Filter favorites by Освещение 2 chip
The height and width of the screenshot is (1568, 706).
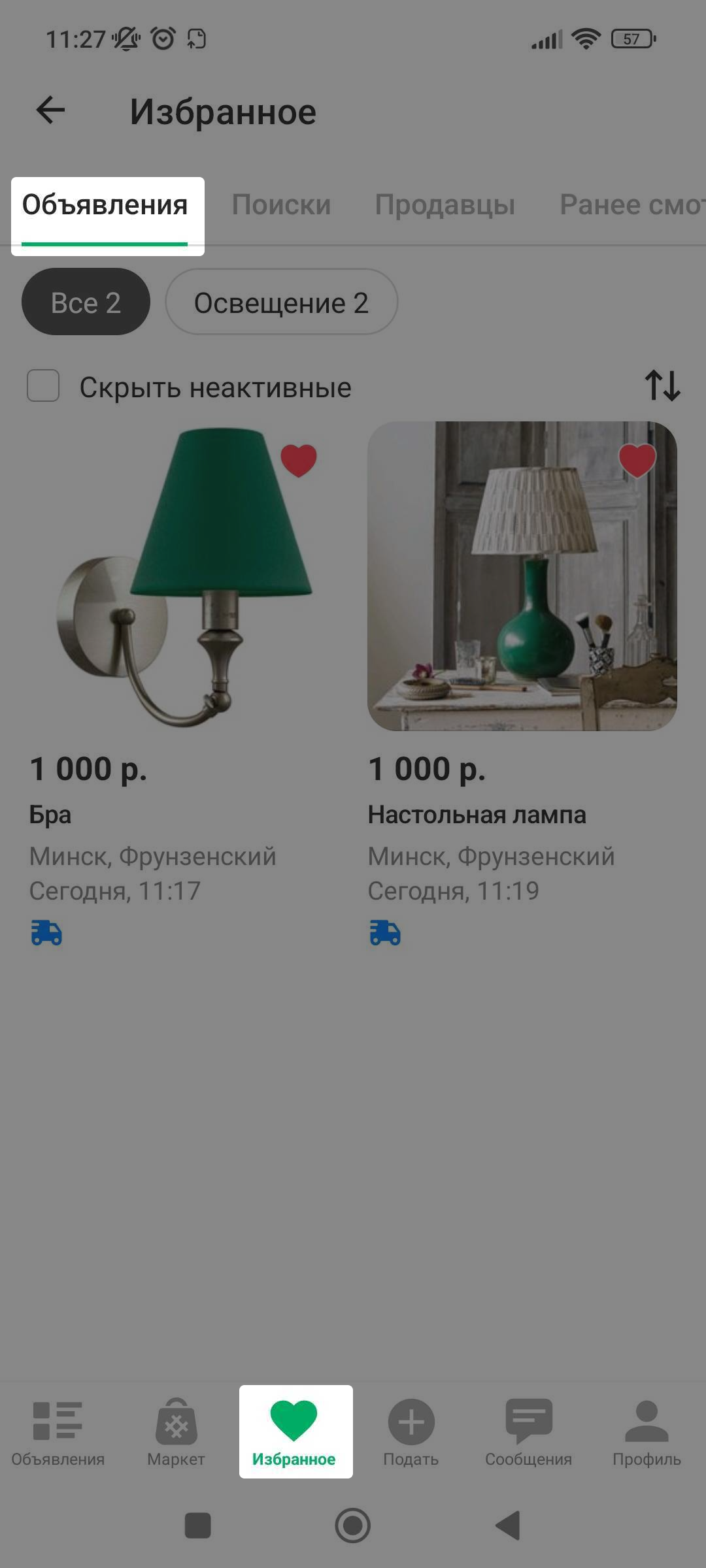click(x=281, y=302)
